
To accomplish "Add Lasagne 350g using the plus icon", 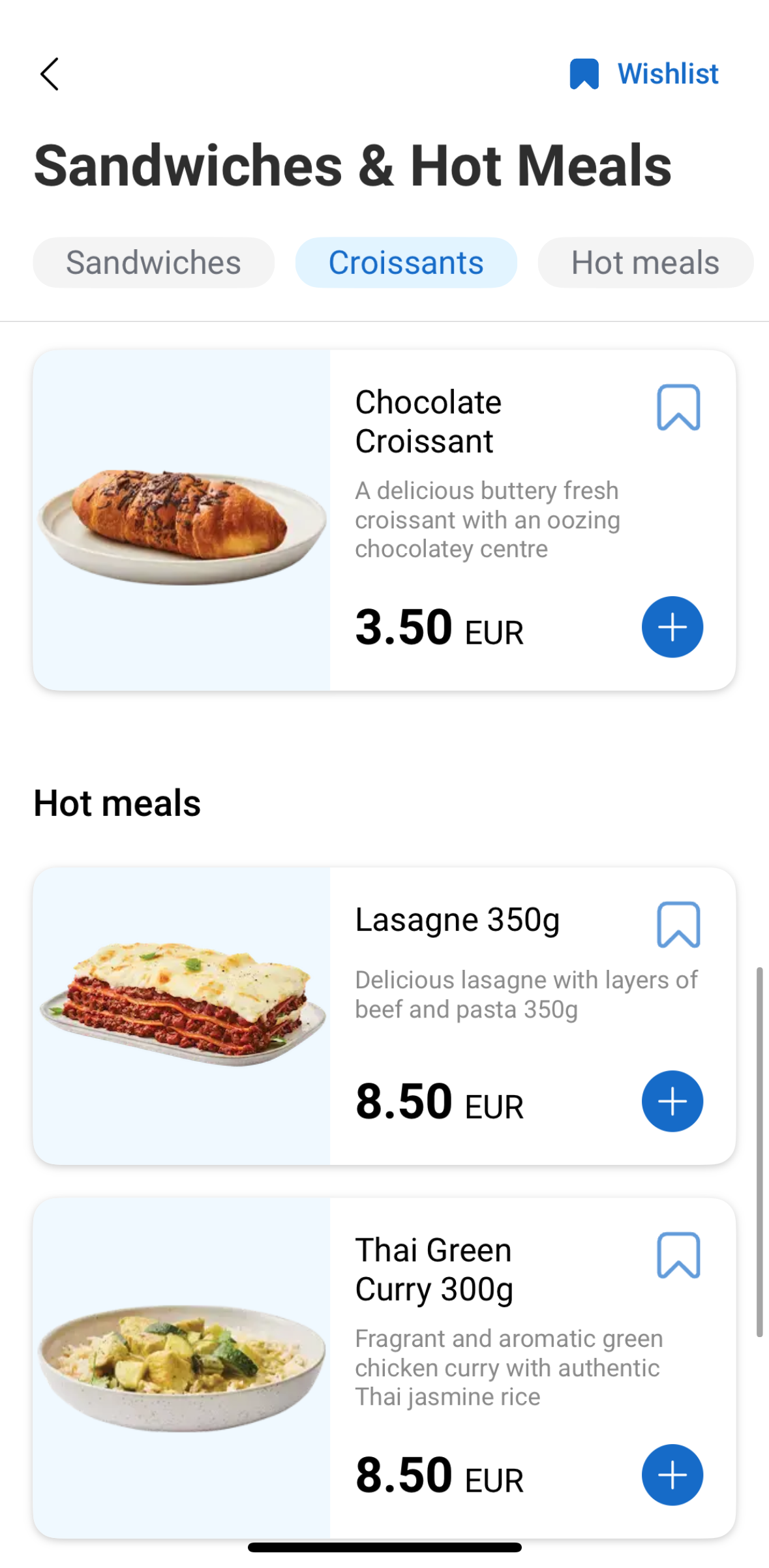I will pos(672,1100).
